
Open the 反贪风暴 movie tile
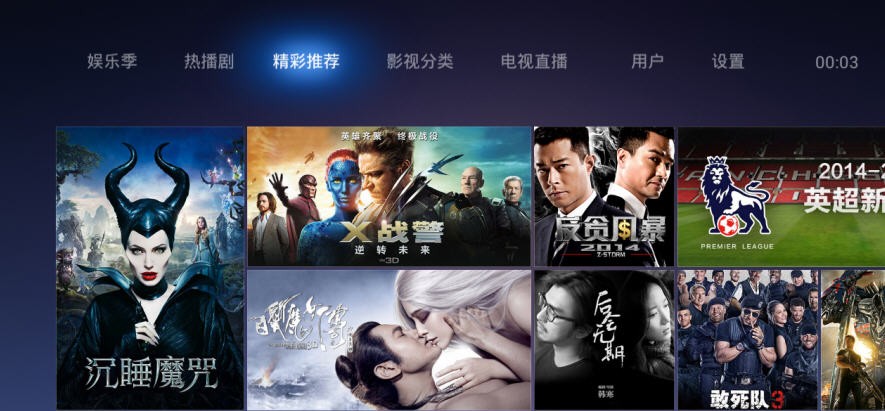point(604,195)
